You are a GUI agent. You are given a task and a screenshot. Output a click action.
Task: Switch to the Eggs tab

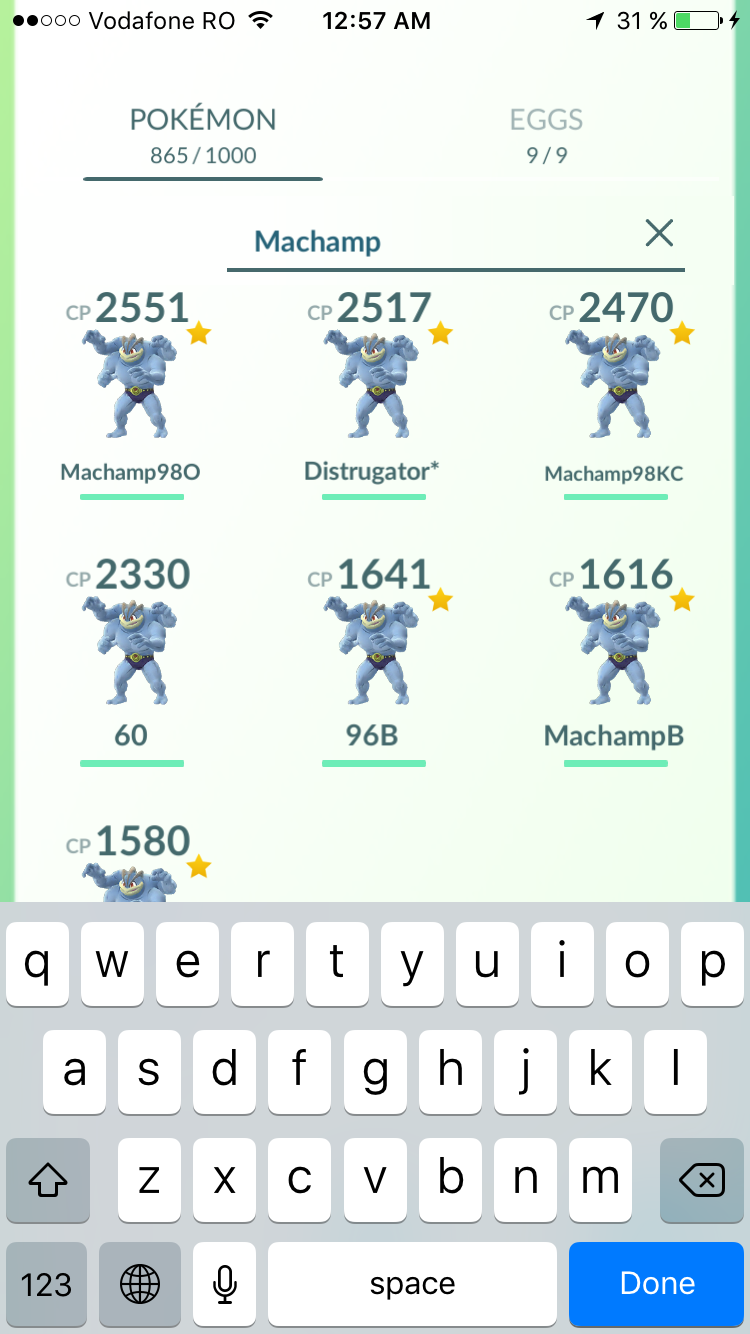[x=546, y=135]
